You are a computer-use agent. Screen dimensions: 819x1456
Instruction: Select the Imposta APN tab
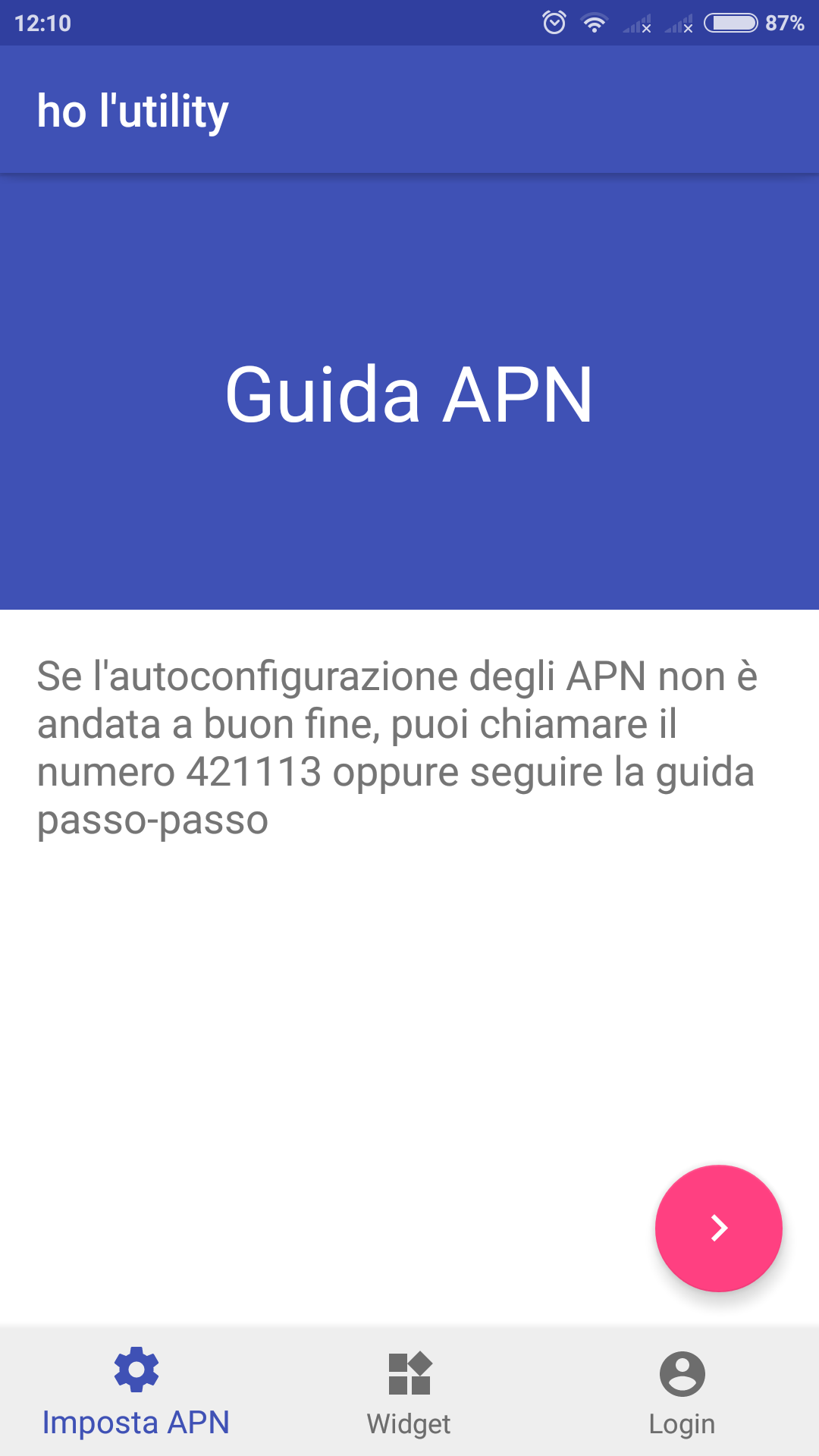136,1392
